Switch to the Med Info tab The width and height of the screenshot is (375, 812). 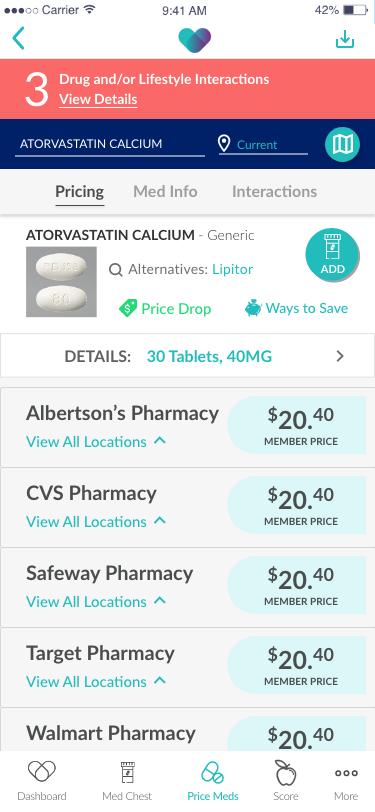point(165,192)
